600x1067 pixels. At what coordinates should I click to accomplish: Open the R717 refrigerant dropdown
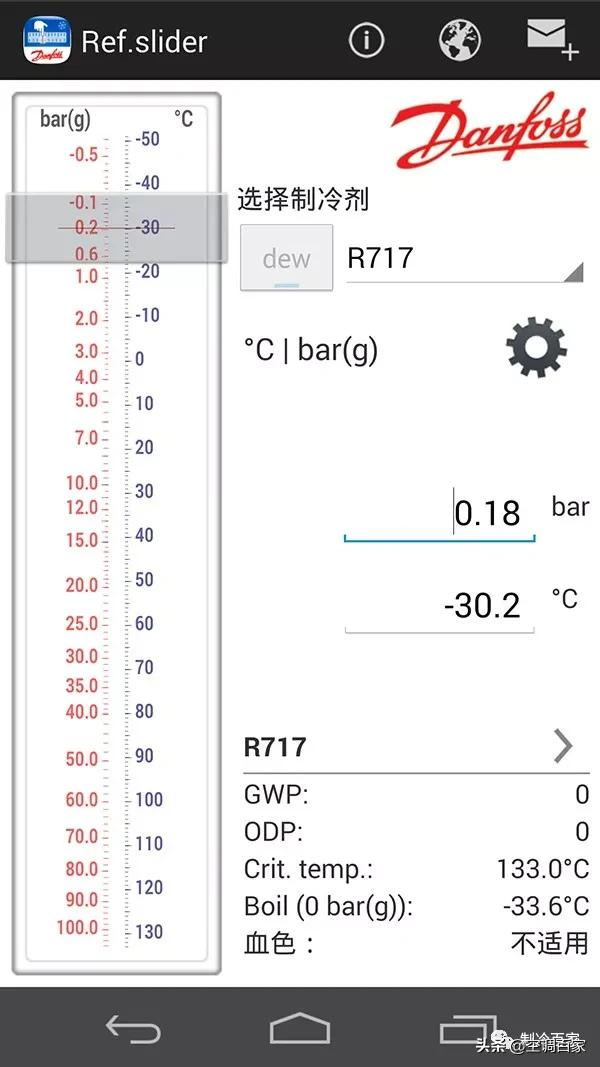pyautogui.click(x=464, y=259)
